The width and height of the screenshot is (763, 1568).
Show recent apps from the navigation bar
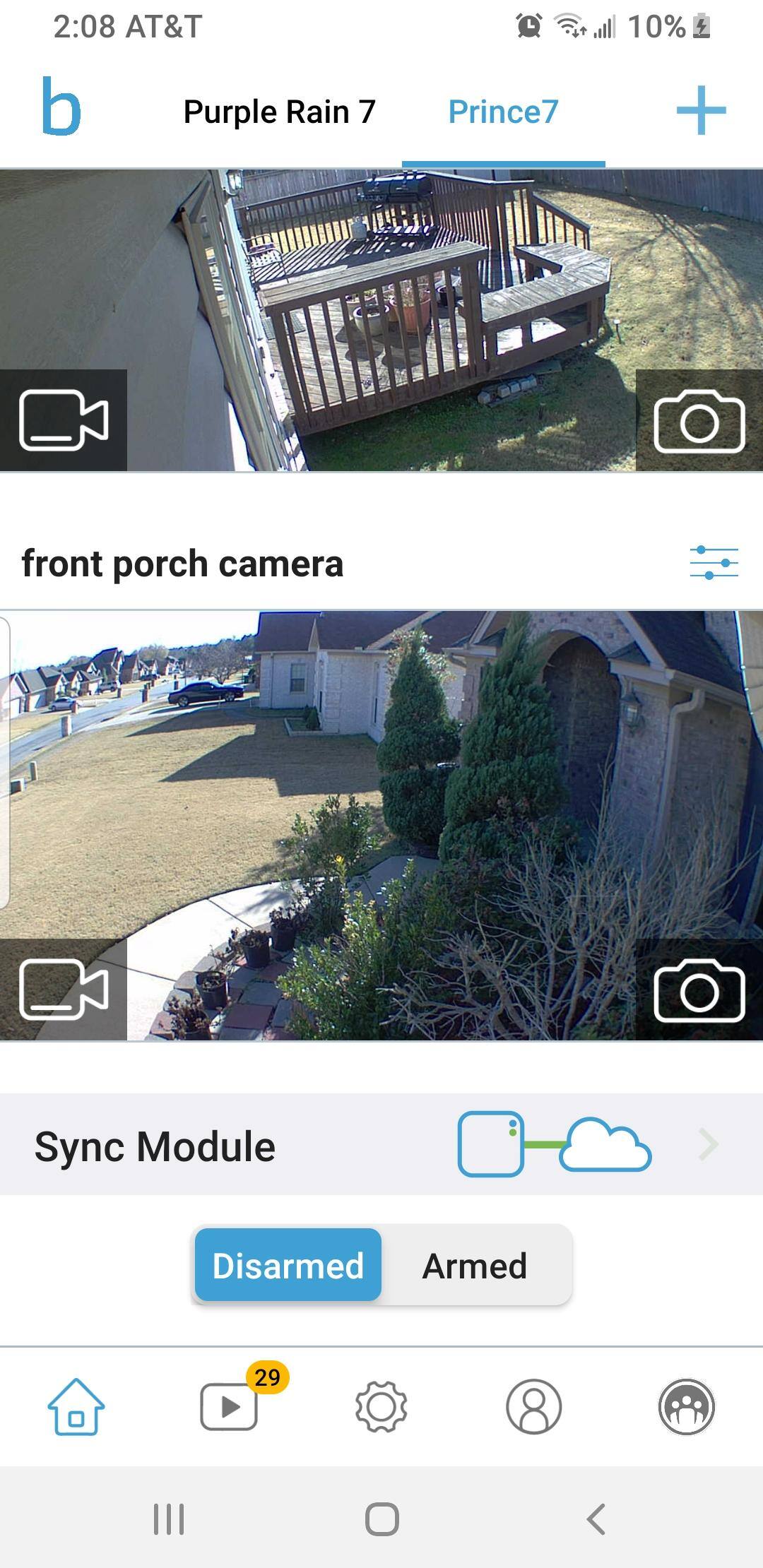coord(169,1519)
